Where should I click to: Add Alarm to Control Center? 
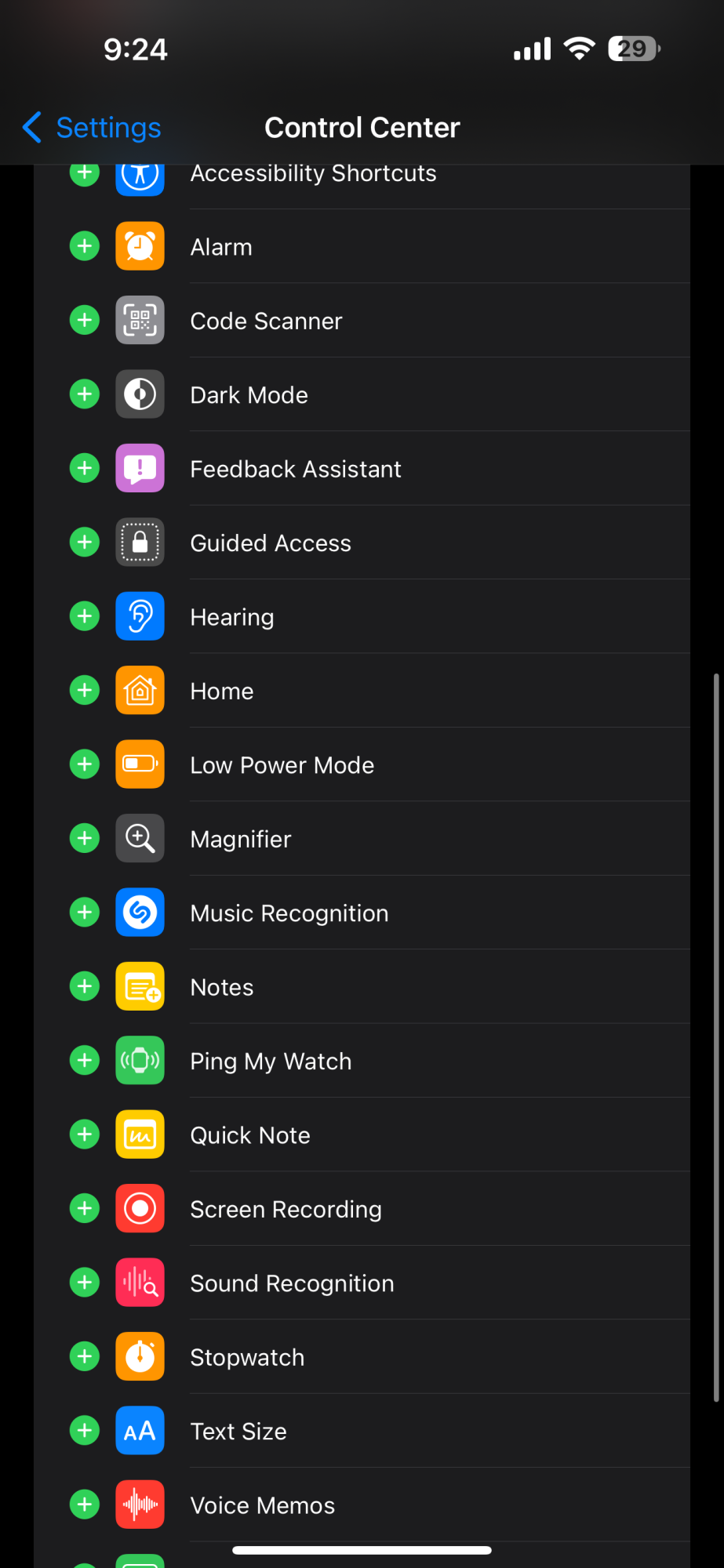[85, 246]
